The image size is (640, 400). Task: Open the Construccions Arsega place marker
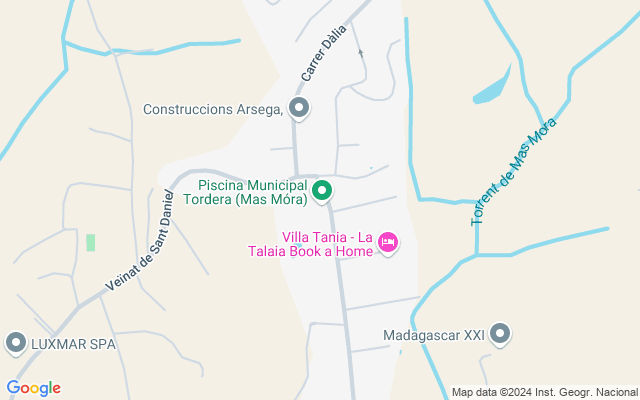(298, 107)
